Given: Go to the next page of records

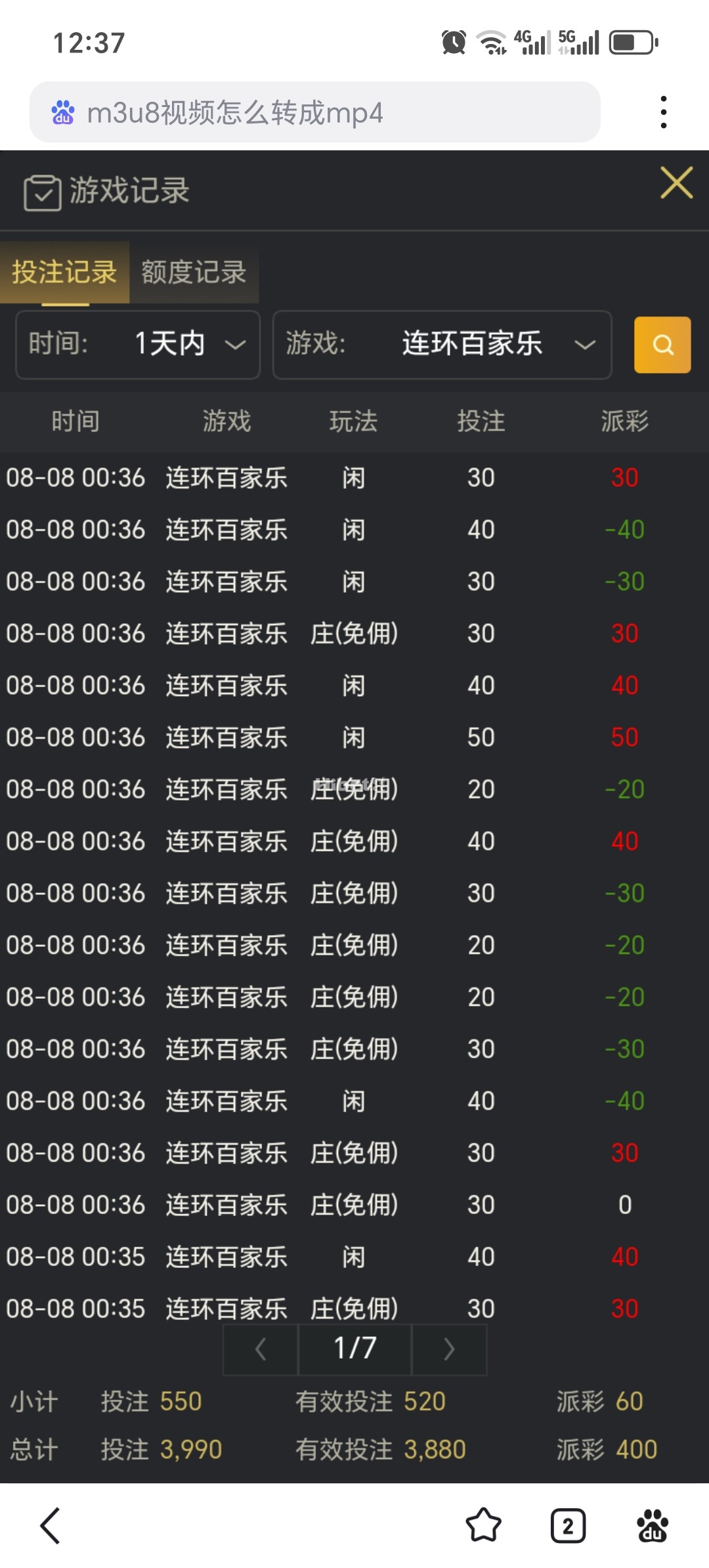Looking at the screenshot, I should pos(449,1349).
